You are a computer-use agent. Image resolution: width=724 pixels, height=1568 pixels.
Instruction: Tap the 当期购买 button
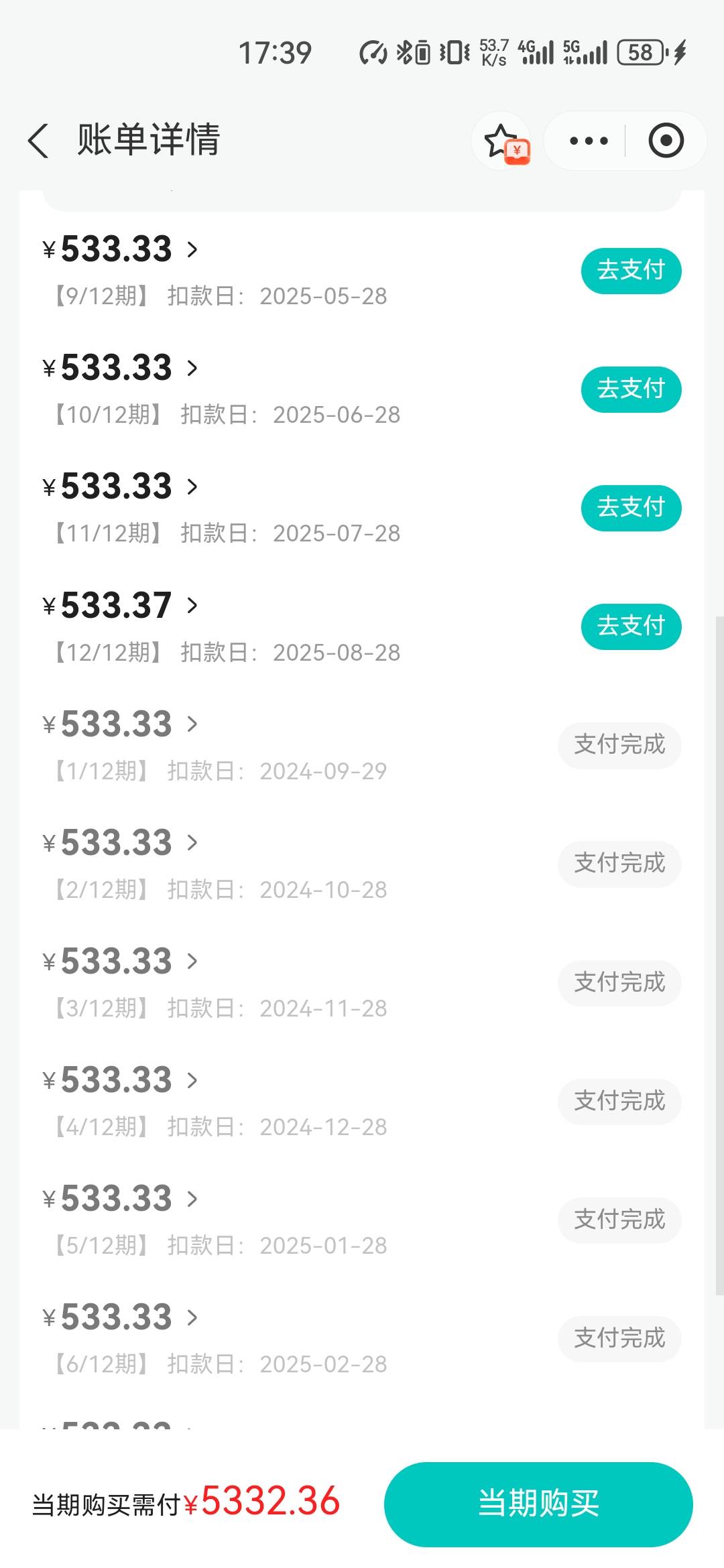[538, 1504]
